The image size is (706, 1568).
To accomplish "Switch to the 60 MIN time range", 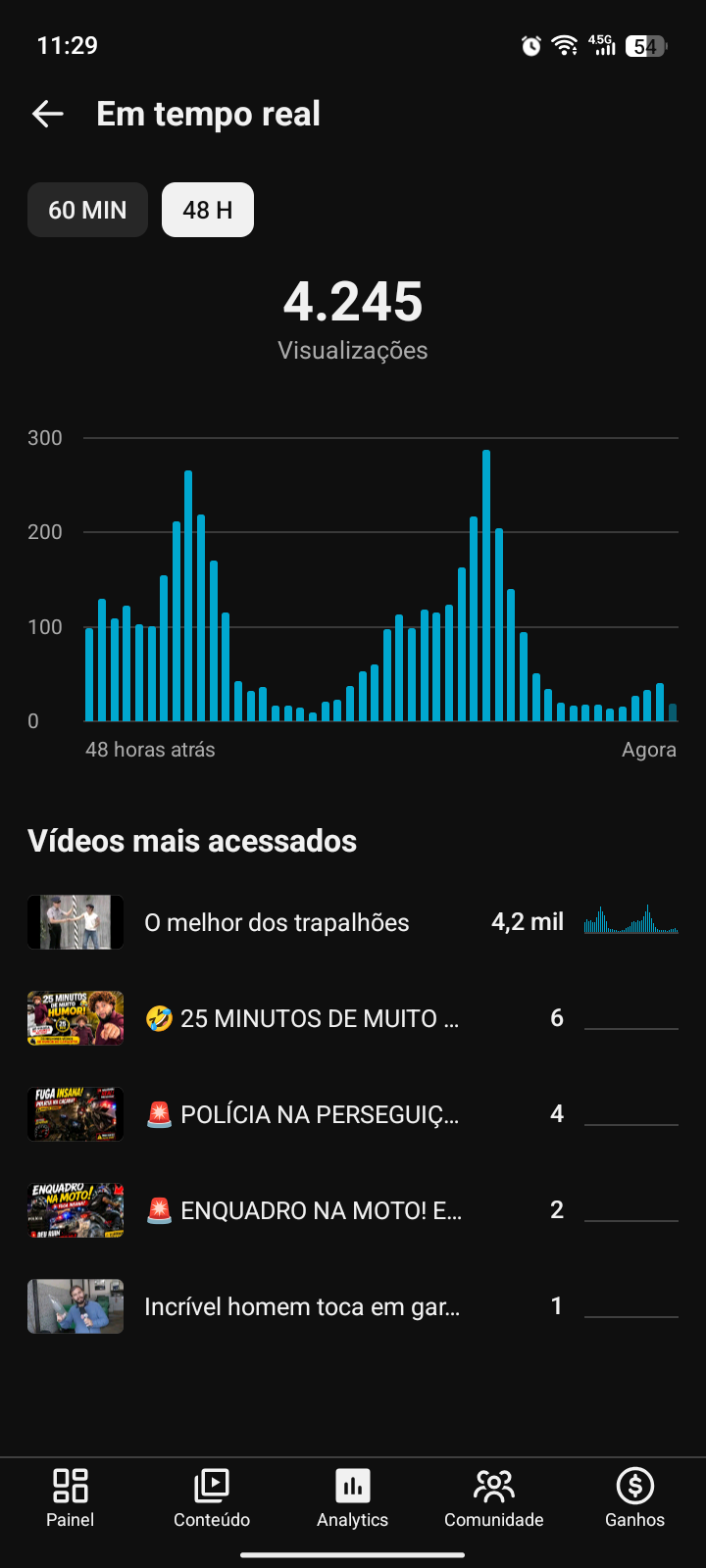I will point(87,210).
